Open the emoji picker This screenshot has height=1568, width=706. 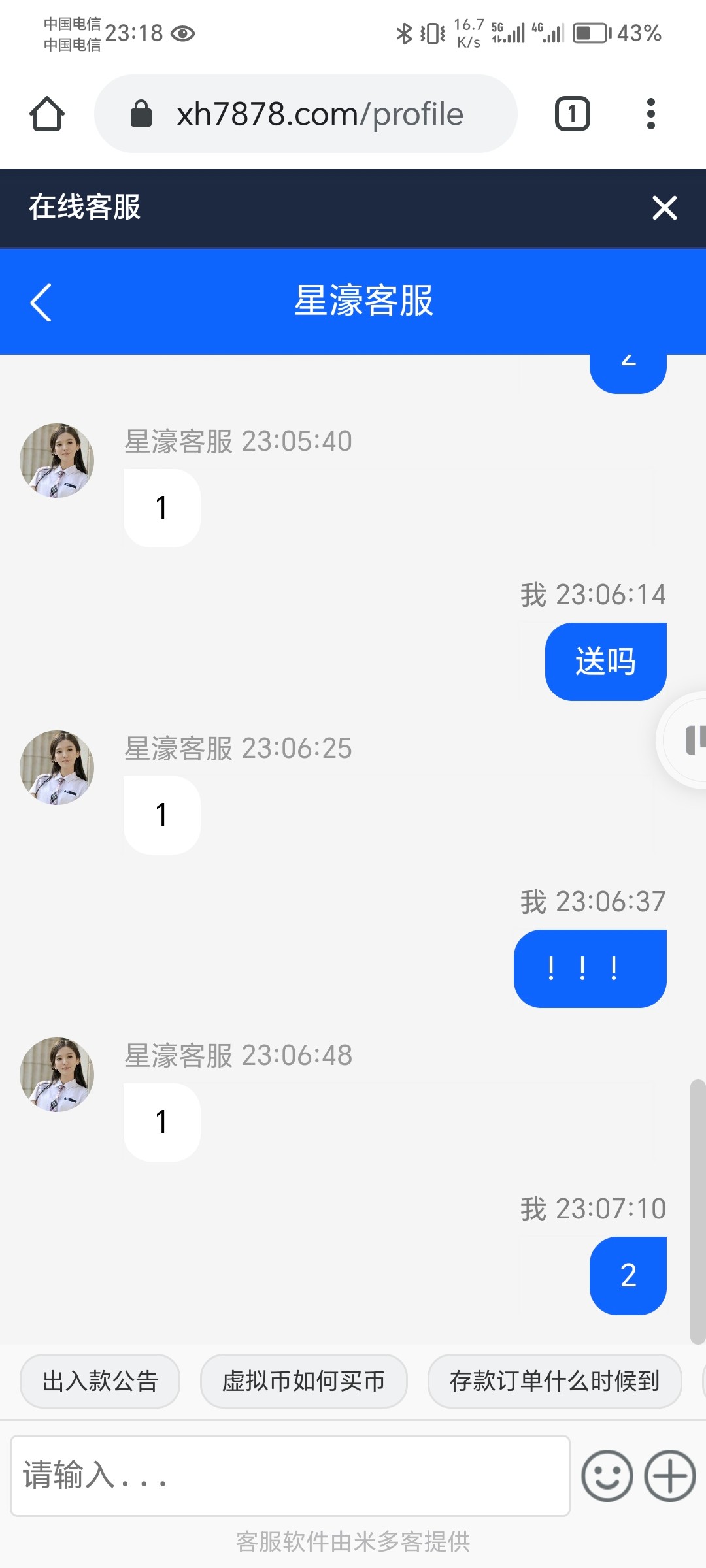click(x=607, y=1476)
